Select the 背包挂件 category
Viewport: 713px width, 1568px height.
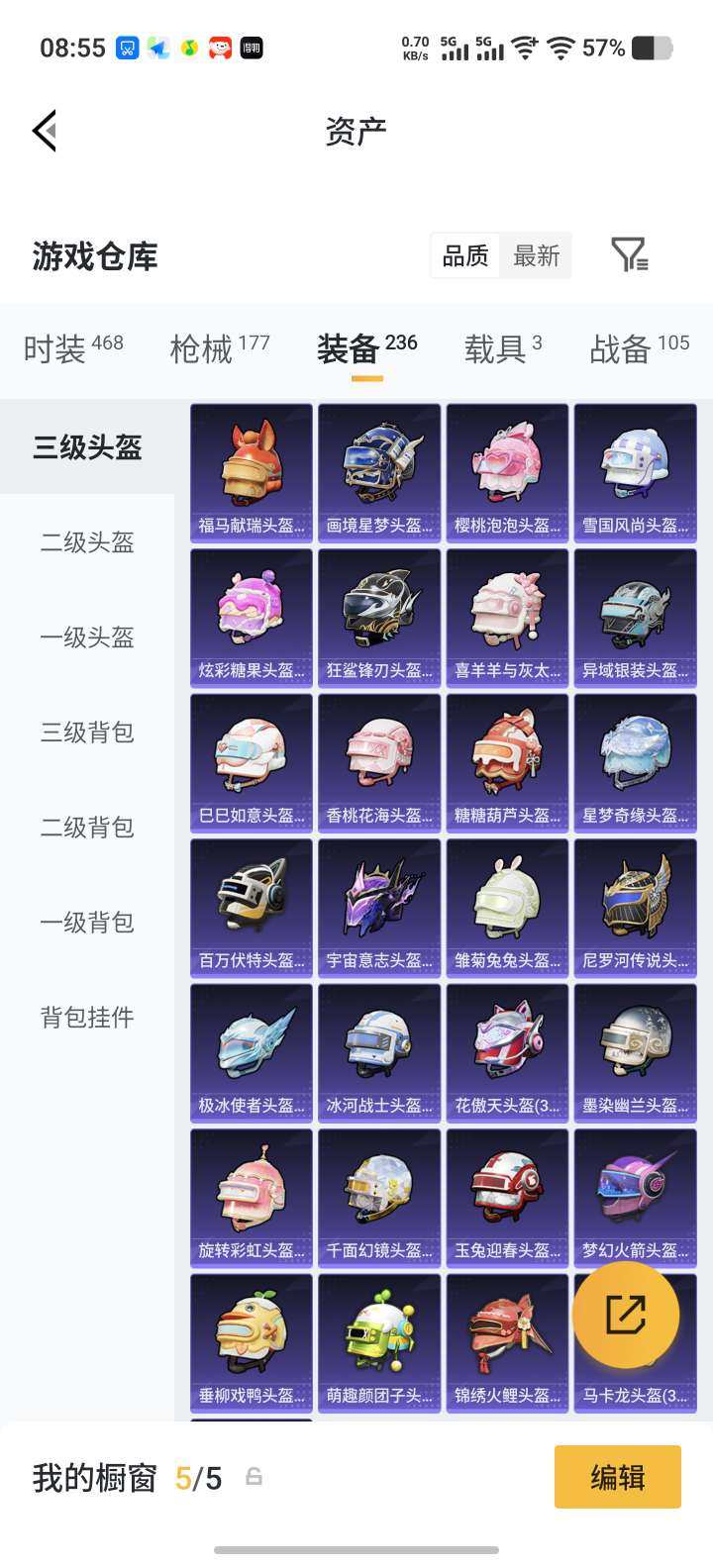pyautogui.click(x=86, y=1017)
